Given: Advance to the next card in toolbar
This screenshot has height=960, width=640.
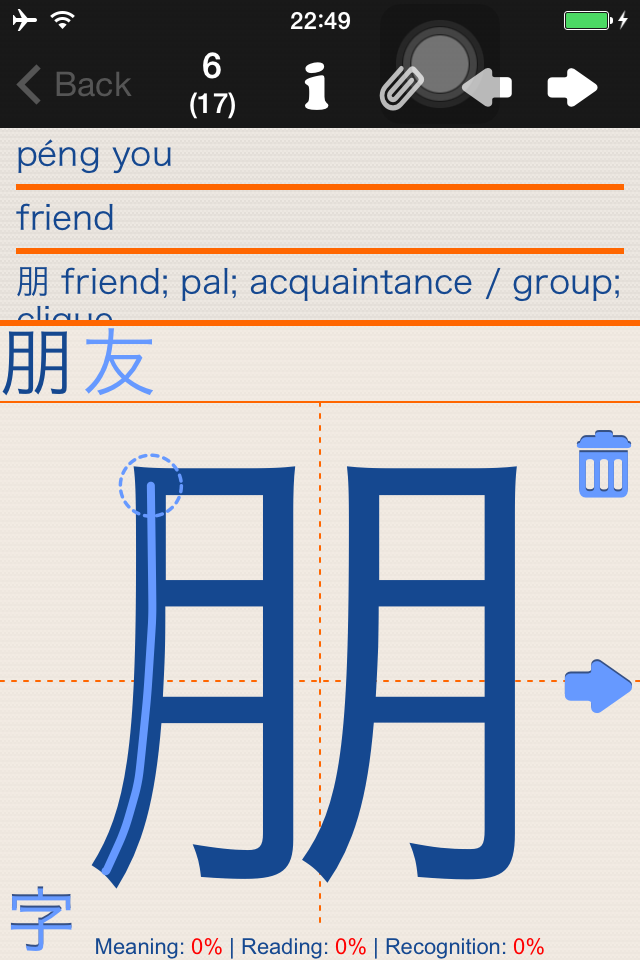Looking at the screenshot, I should tap(572, 88).
